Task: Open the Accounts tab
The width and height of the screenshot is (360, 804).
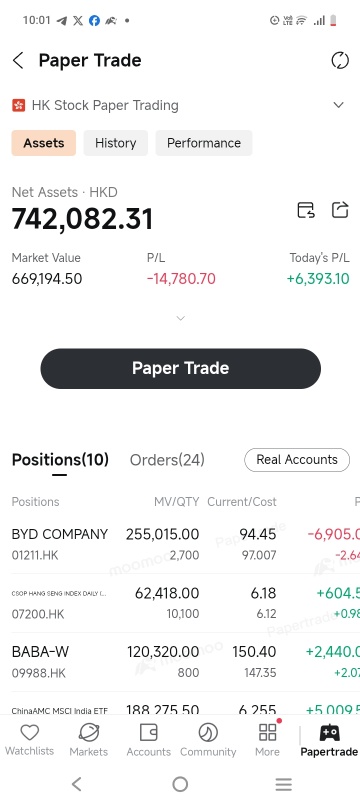Action: pos(149,740)
